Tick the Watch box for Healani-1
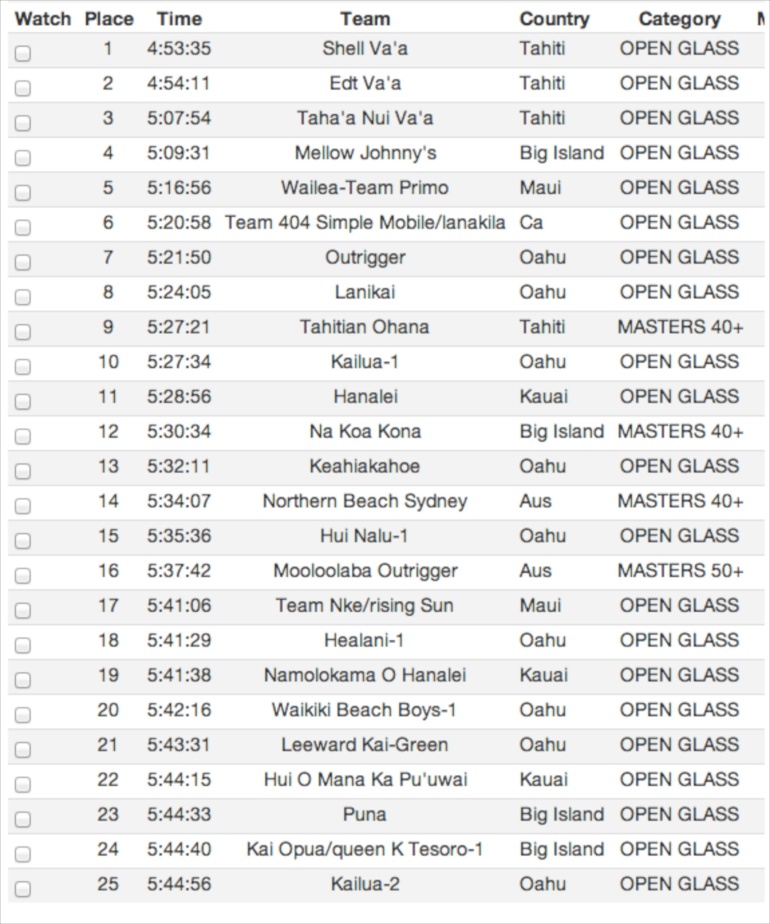The image size is (770, 924). (x=23, y=645)
